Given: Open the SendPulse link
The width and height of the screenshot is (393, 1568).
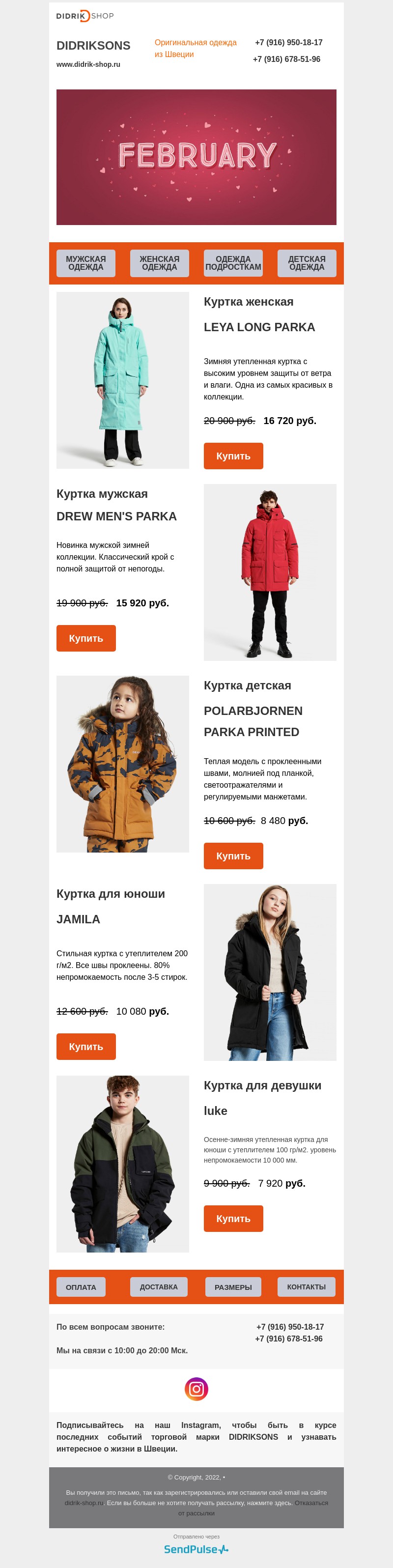Looking at the screenshot, I should (x=196, y=1549).
